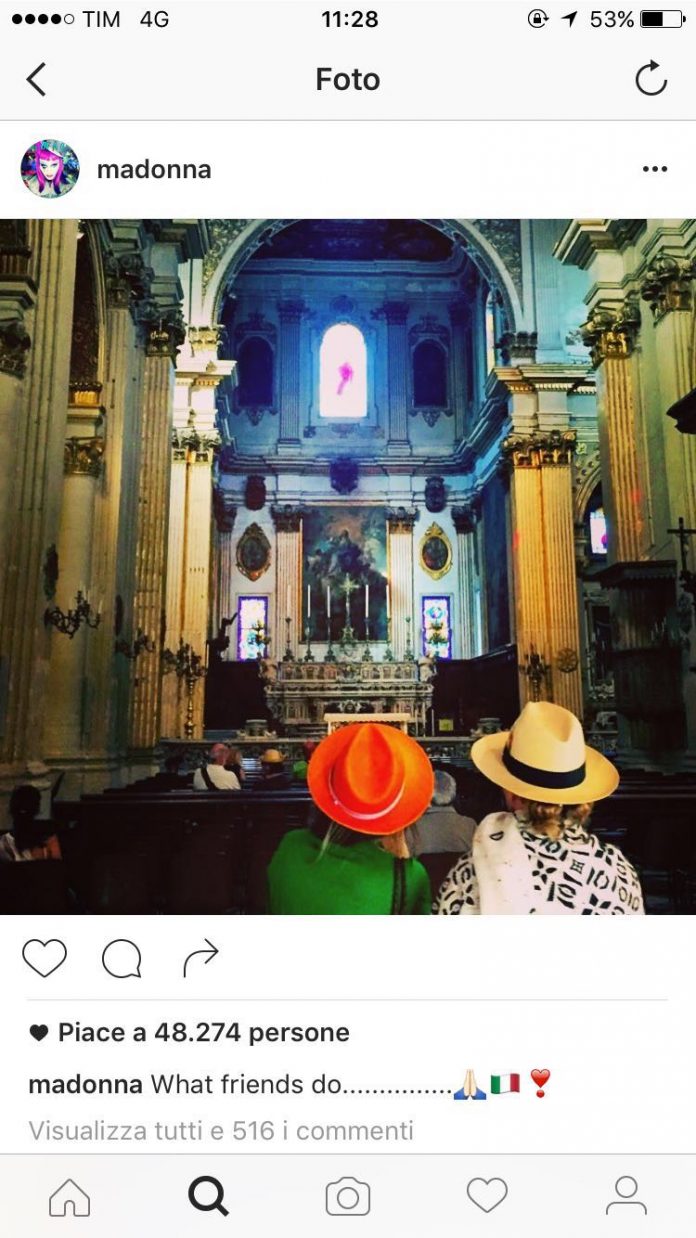The width and height of the screenshot is (696, 1238).
Task: Visualizza tutti e 516 i commenti
Action: click(x=221, y=1131)
